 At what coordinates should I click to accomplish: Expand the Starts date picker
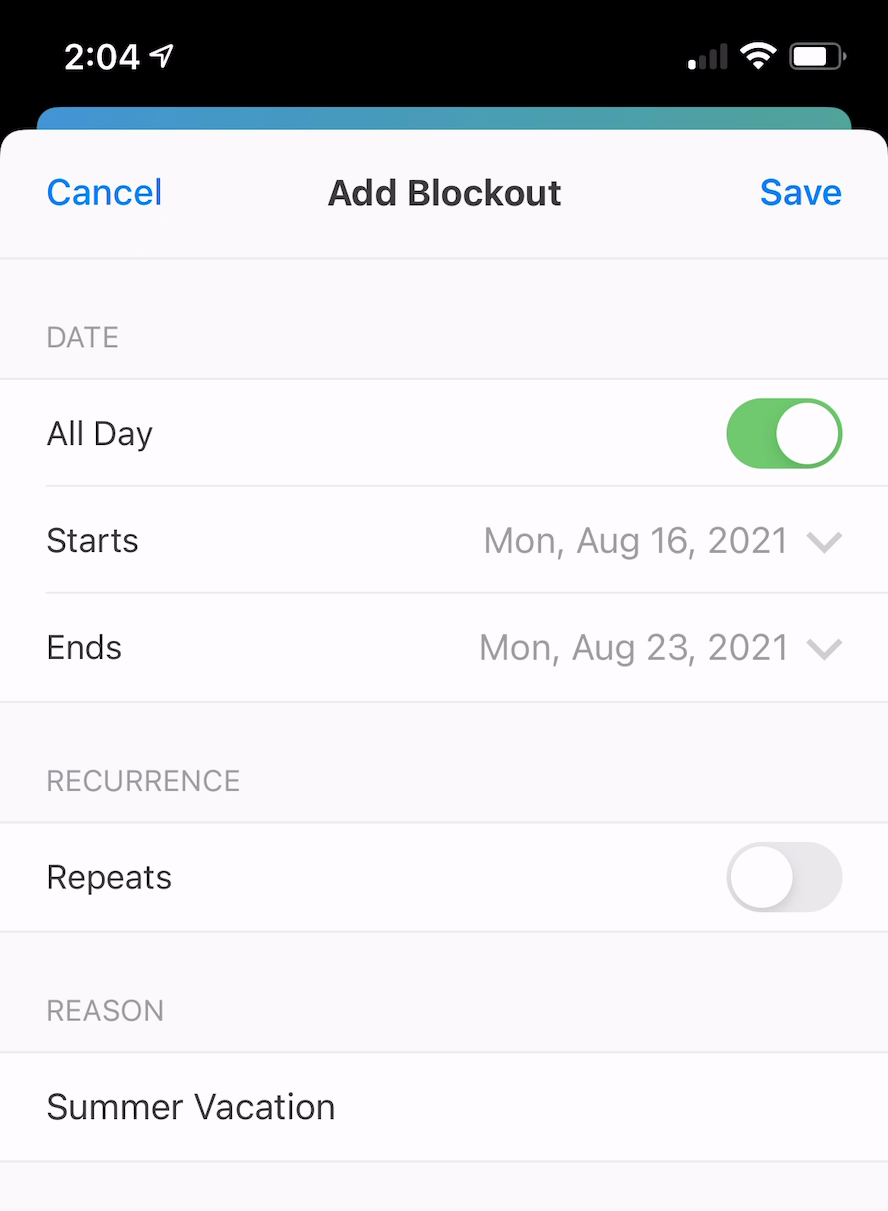662,541
